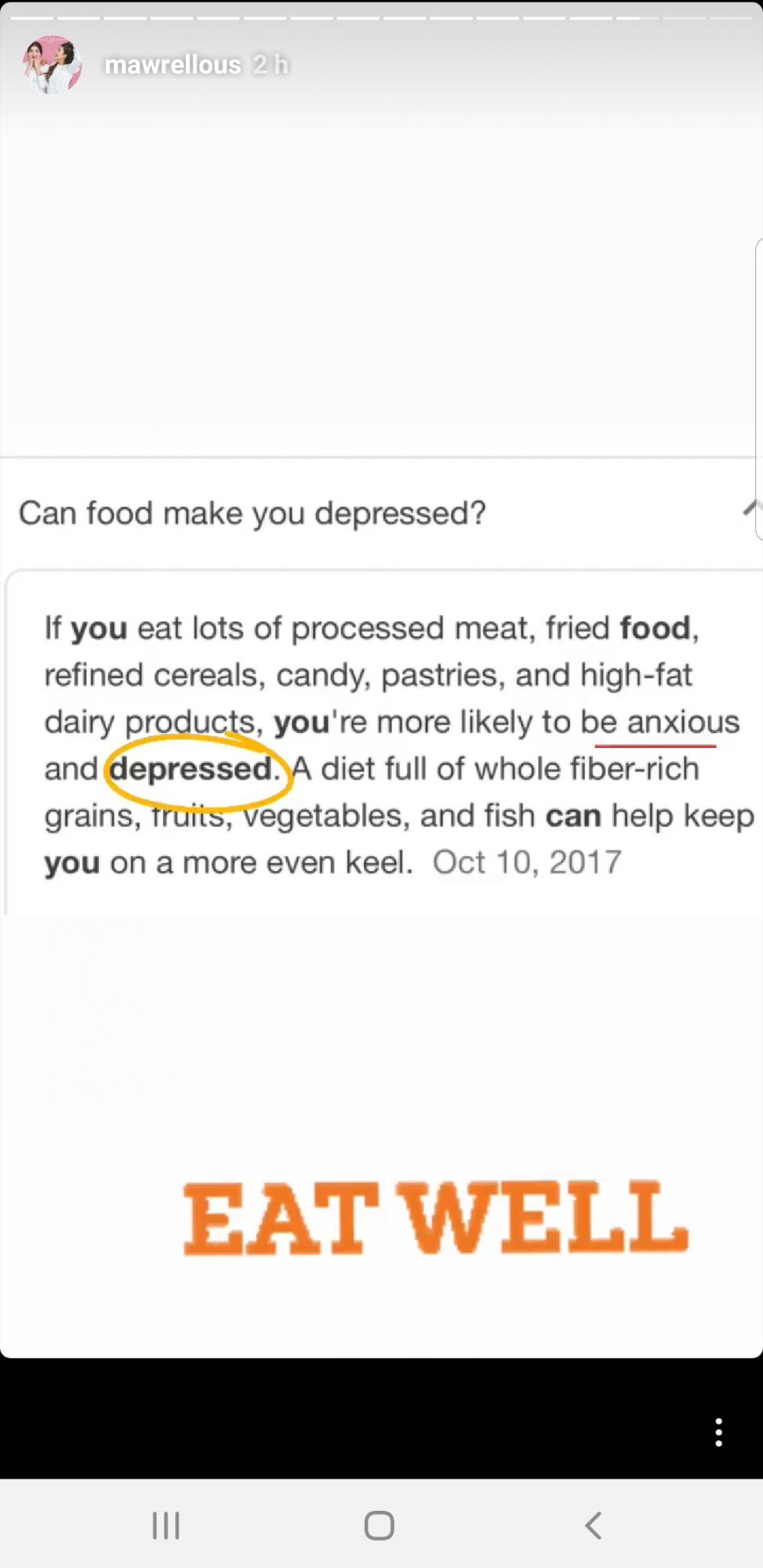
Task: Open the mawrellous username
Action: (173, 64)
